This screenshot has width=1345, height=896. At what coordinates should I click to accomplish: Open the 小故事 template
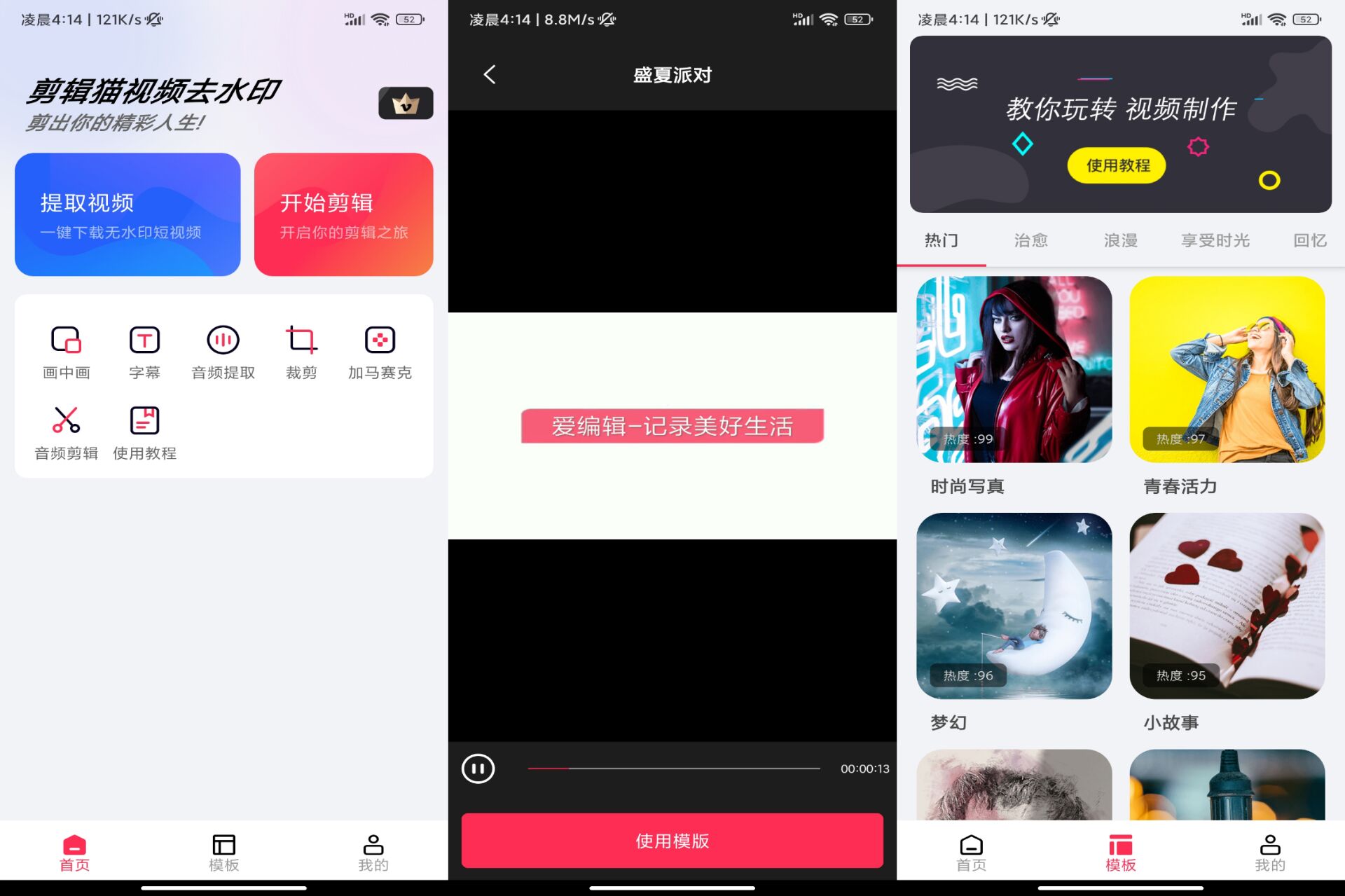(1227, 605)
